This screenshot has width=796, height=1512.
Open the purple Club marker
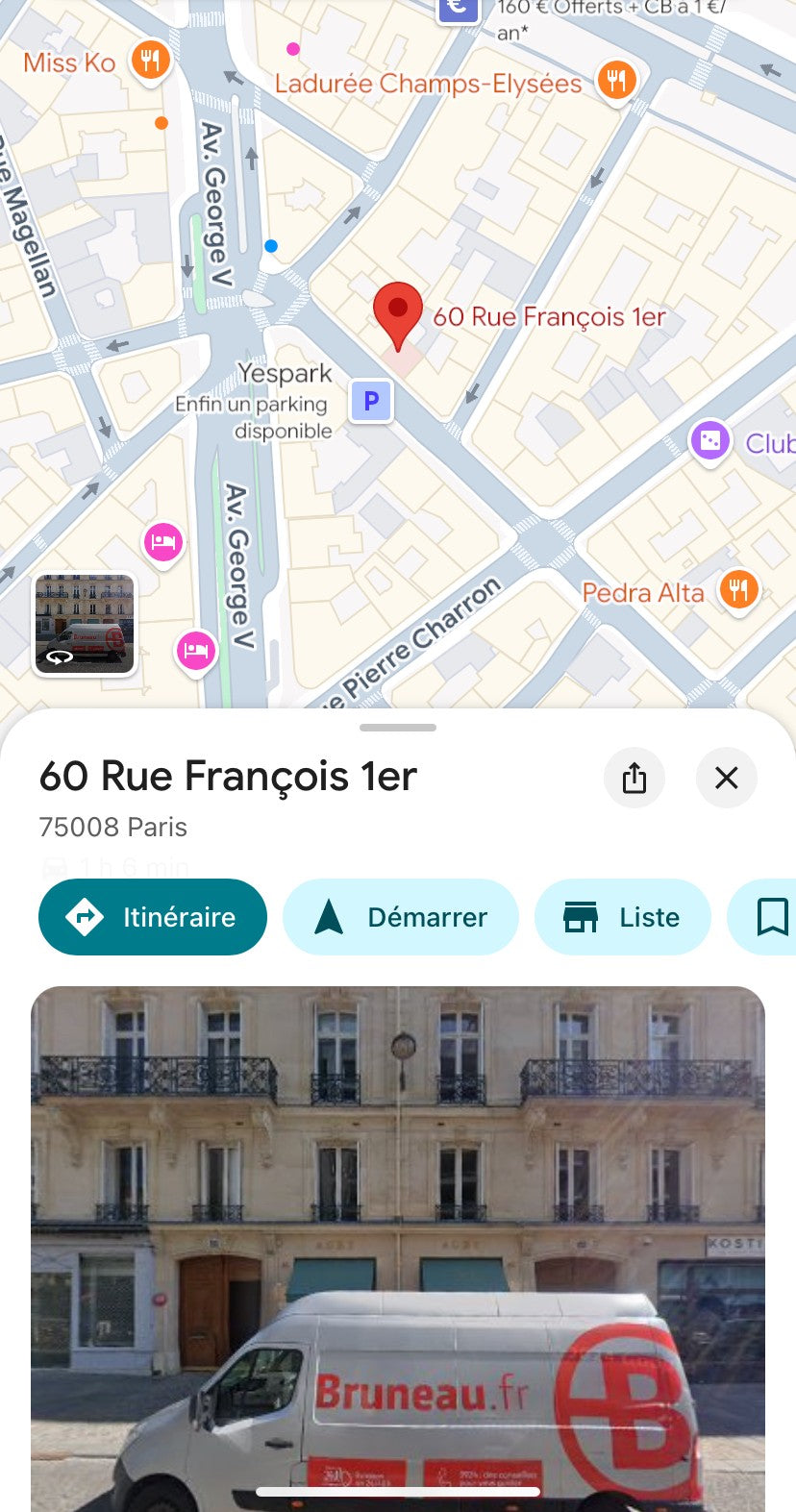tap(710, 441)
